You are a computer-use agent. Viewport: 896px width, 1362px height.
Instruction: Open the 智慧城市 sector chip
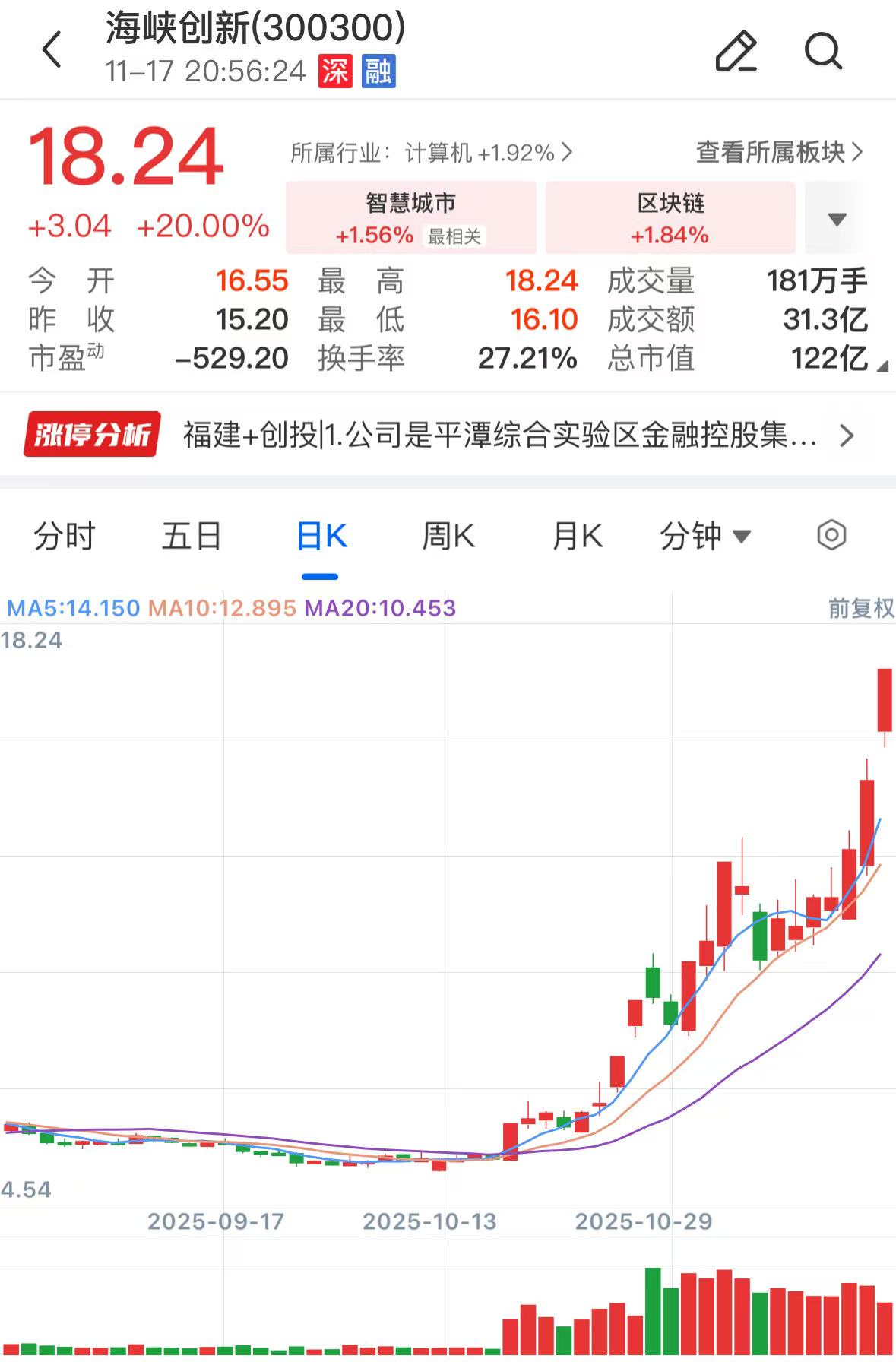(x=410, y=217)
